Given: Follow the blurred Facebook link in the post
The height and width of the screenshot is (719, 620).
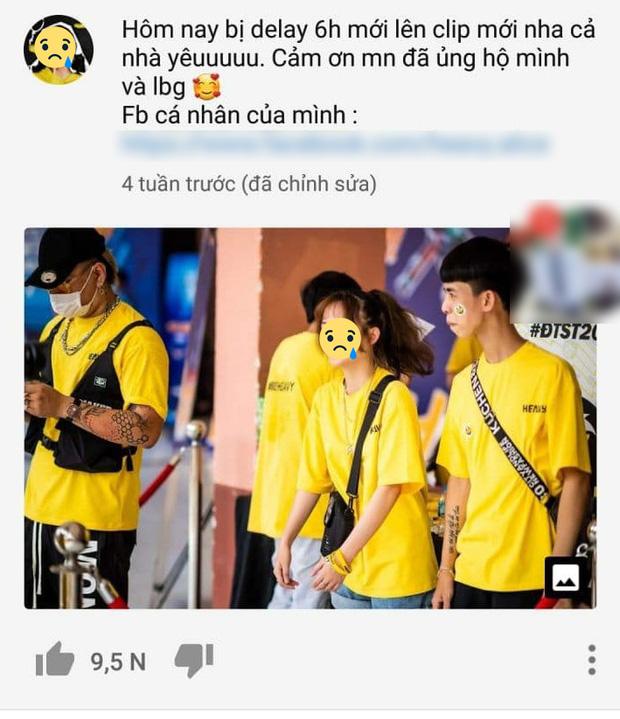Looking at the screenshot, I should click(335, 144).
